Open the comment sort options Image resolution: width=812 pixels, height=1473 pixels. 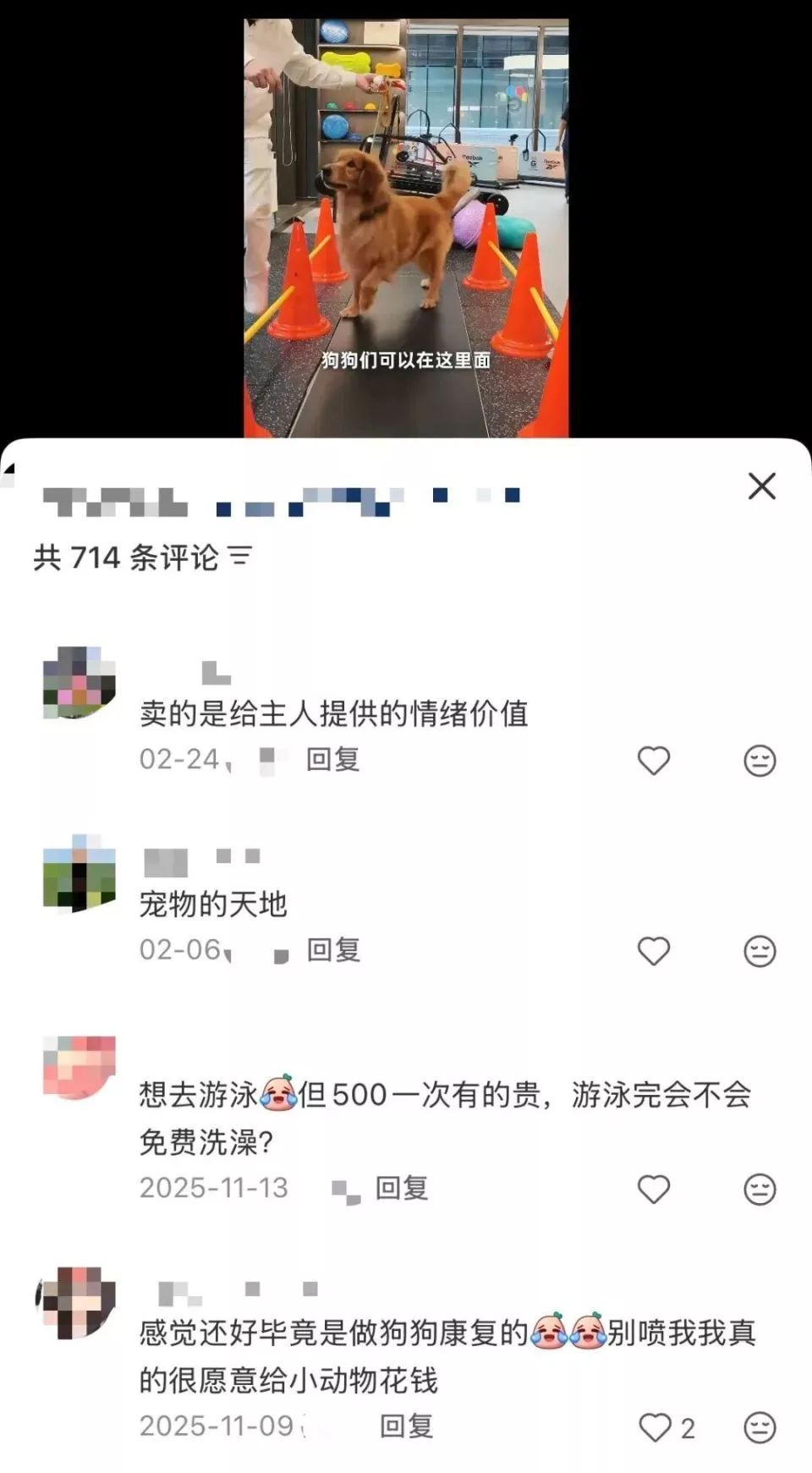click(x=240, y=557)
